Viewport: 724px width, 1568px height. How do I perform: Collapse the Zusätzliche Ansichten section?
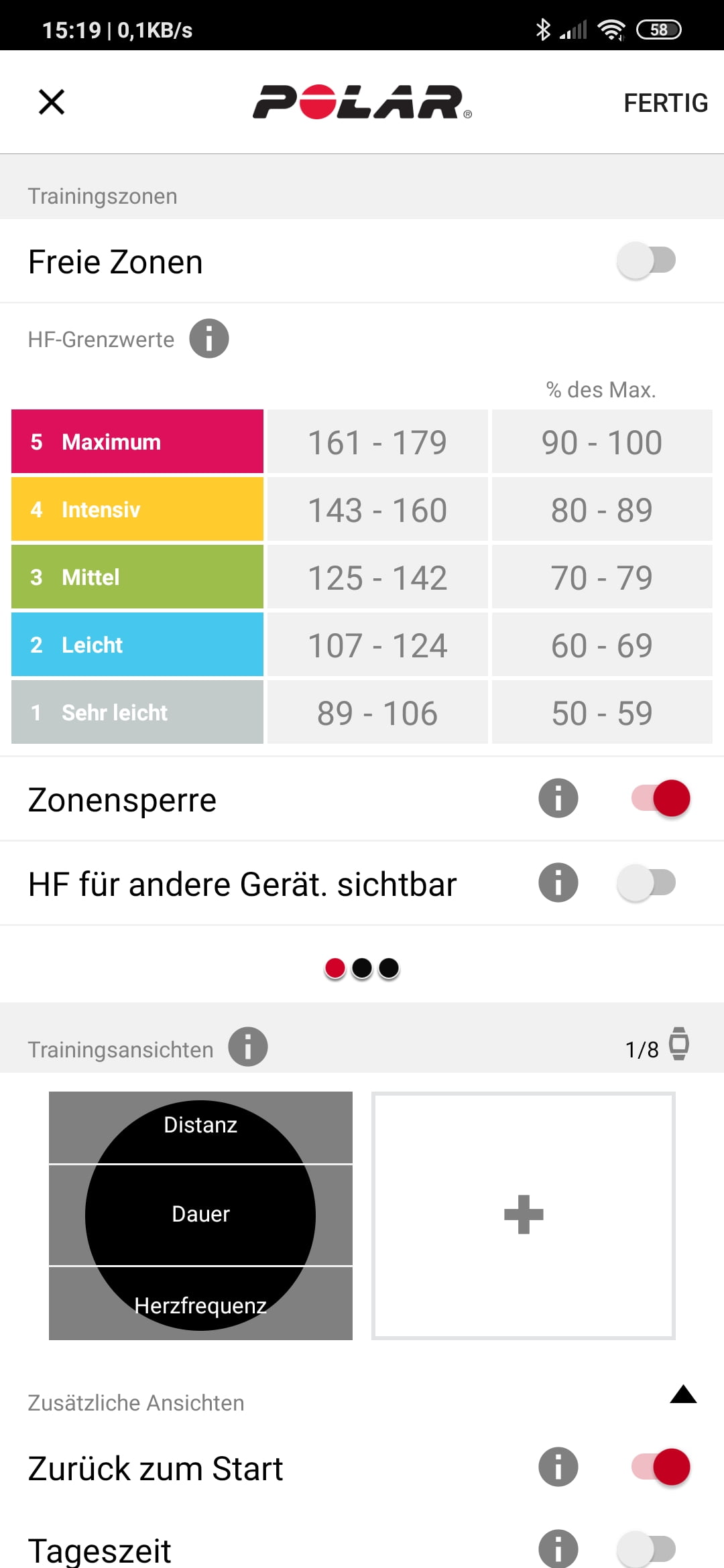tap(683, 1394)
